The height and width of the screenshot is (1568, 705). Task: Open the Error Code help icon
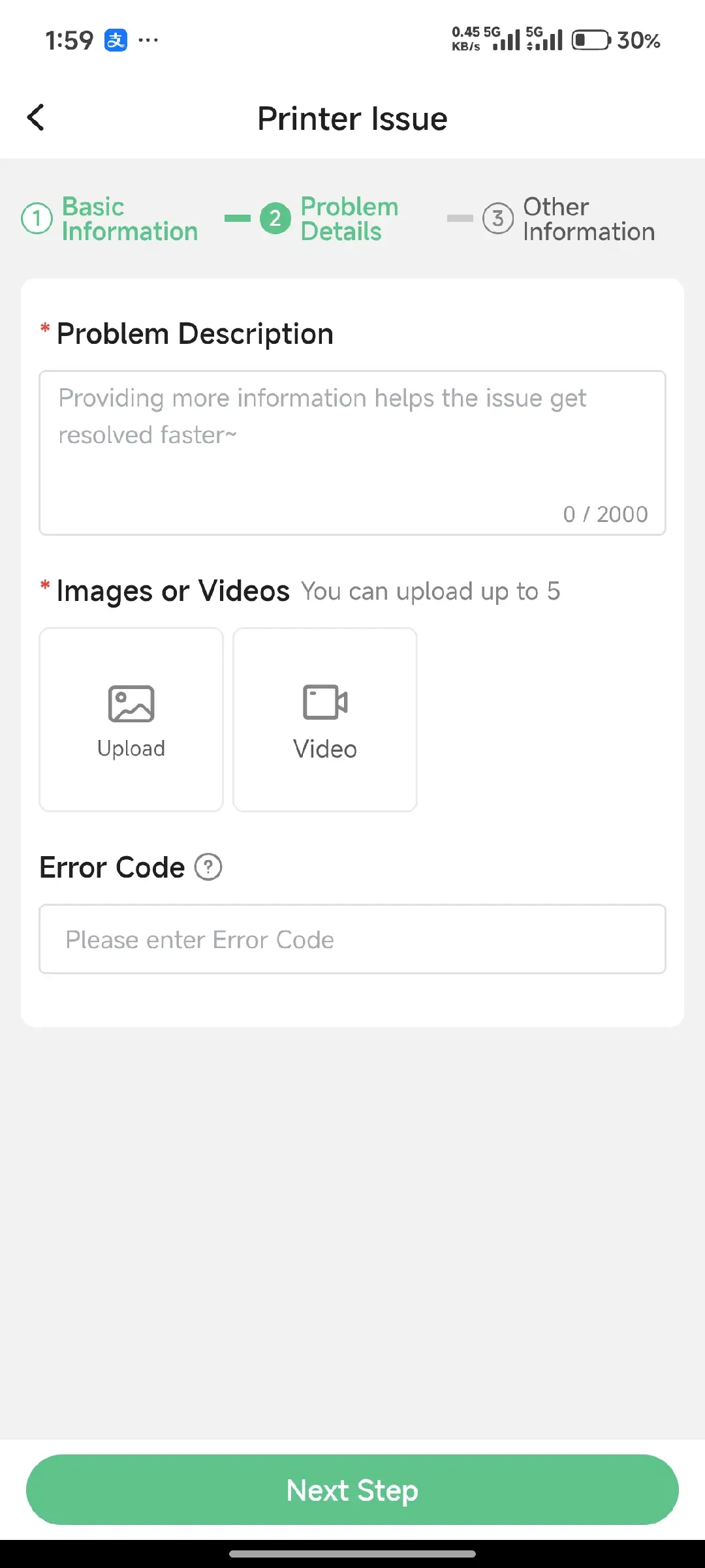click(209, 867)
